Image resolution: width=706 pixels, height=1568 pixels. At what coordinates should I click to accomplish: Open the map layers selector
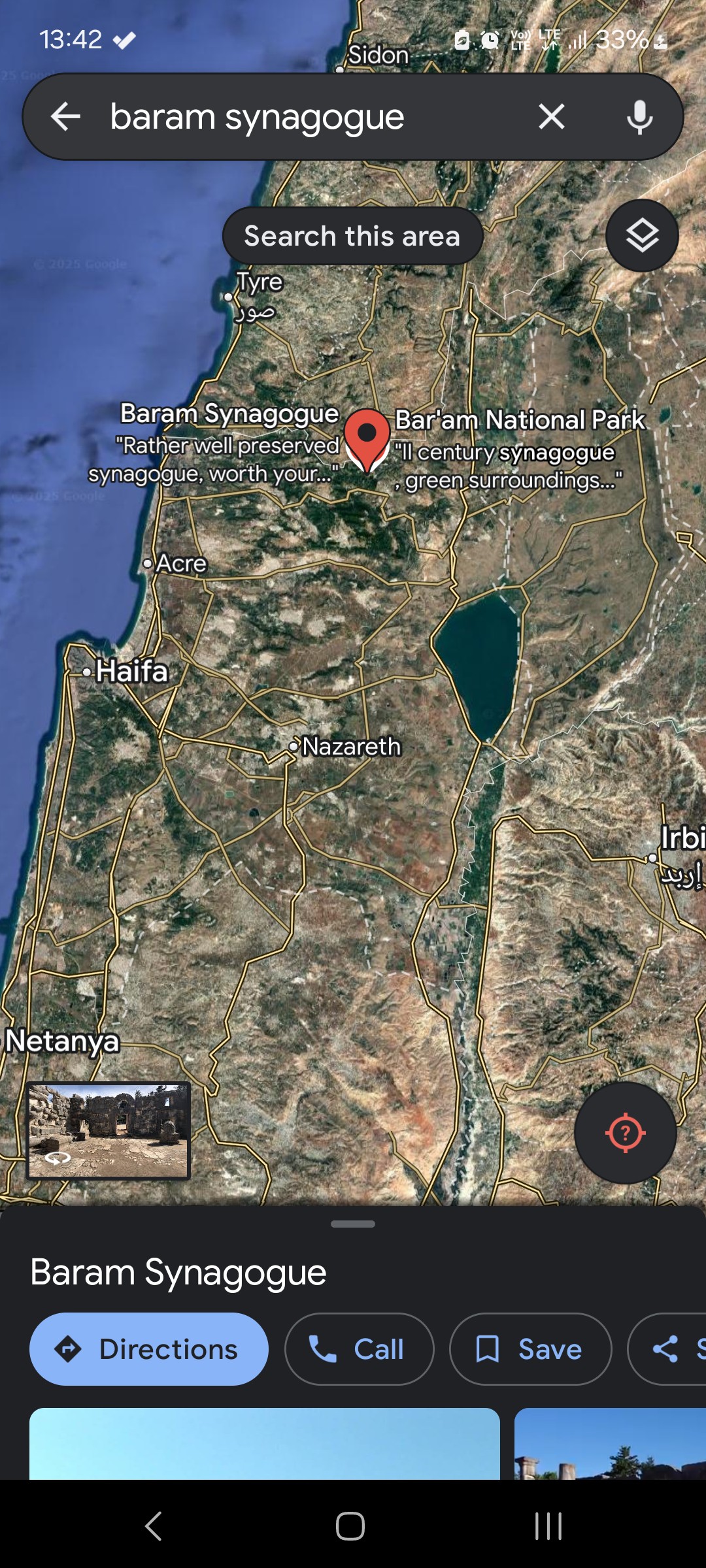point(642,236)
